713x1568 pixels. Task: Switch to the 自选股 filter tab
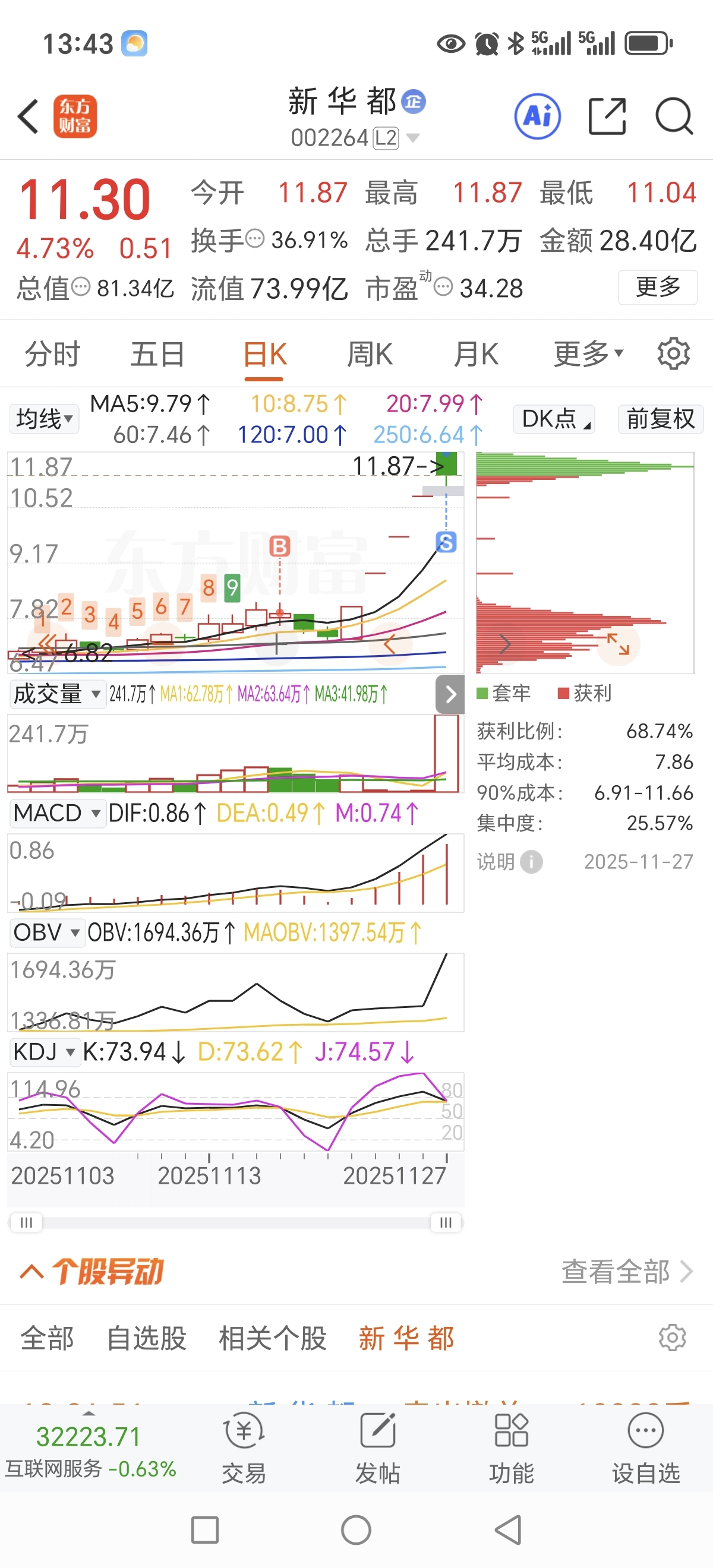click(146, 1338)
